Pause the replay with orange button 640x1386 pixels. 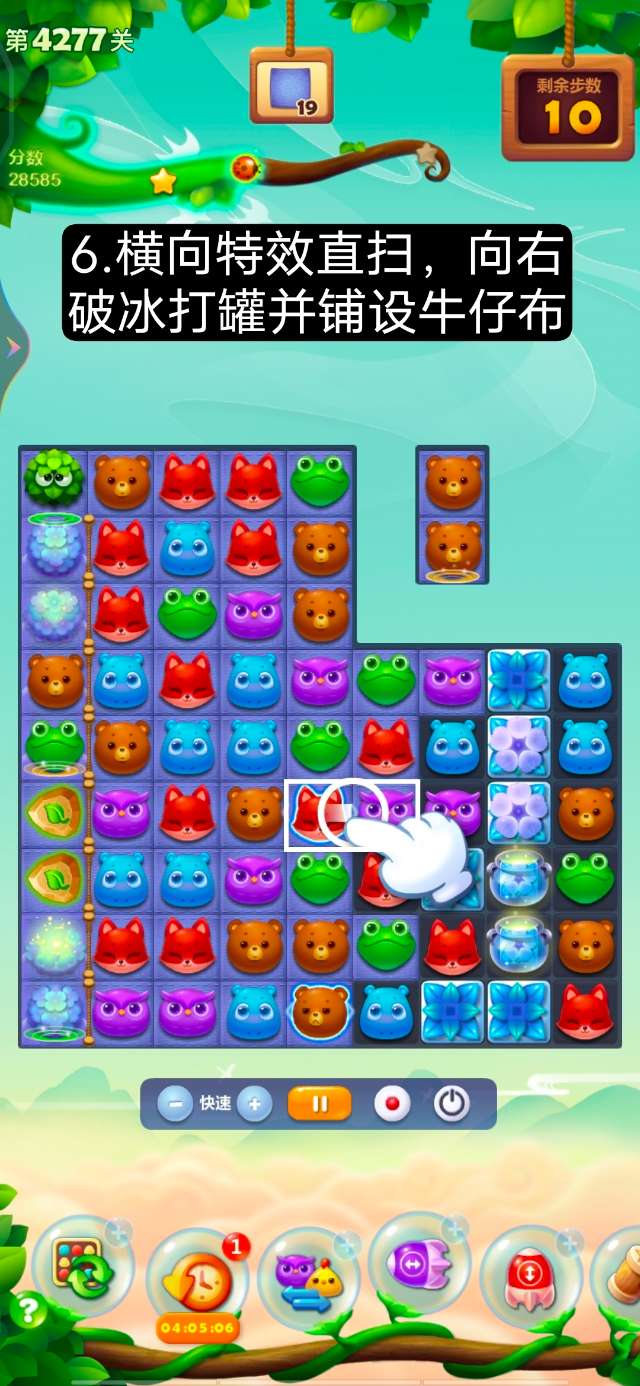click(320, 1104)
